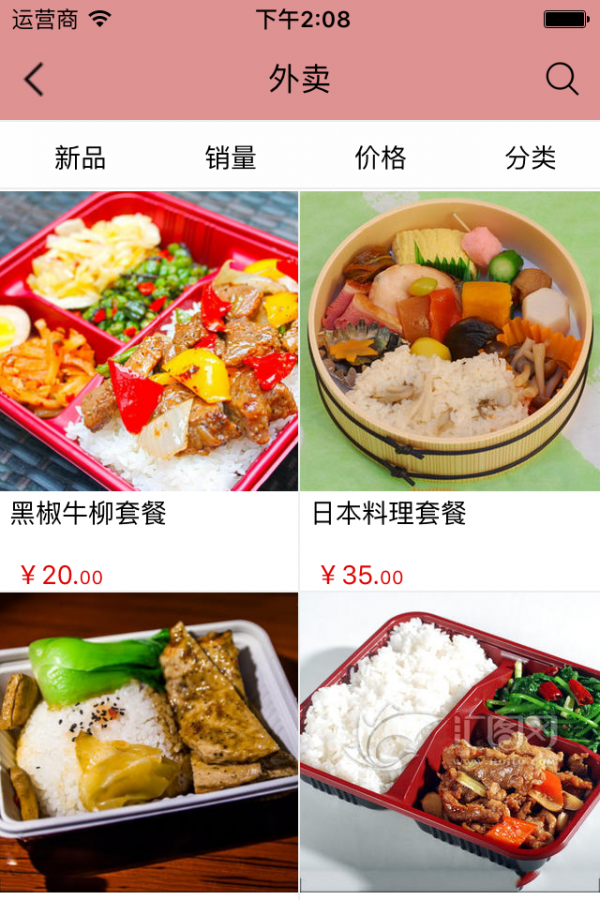Open the search magnifier icon
600x900 pixels.
[562, 79]
